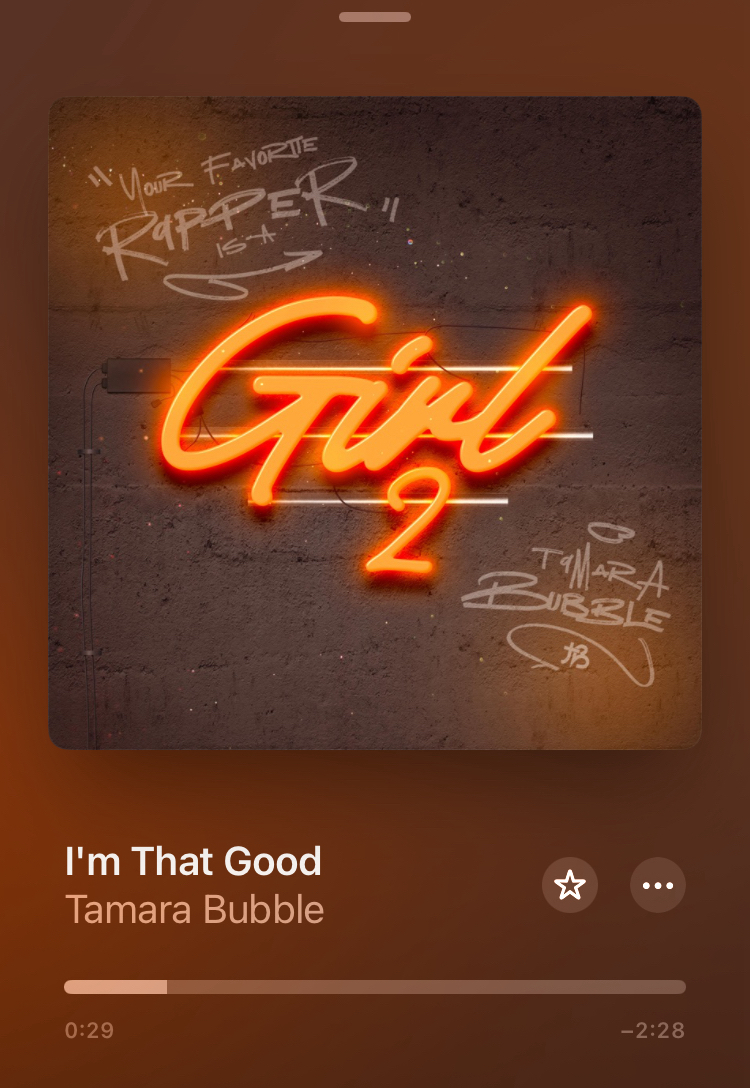
Task: Tap the grabber handle to dismiss the player
Action: point(375,17)
